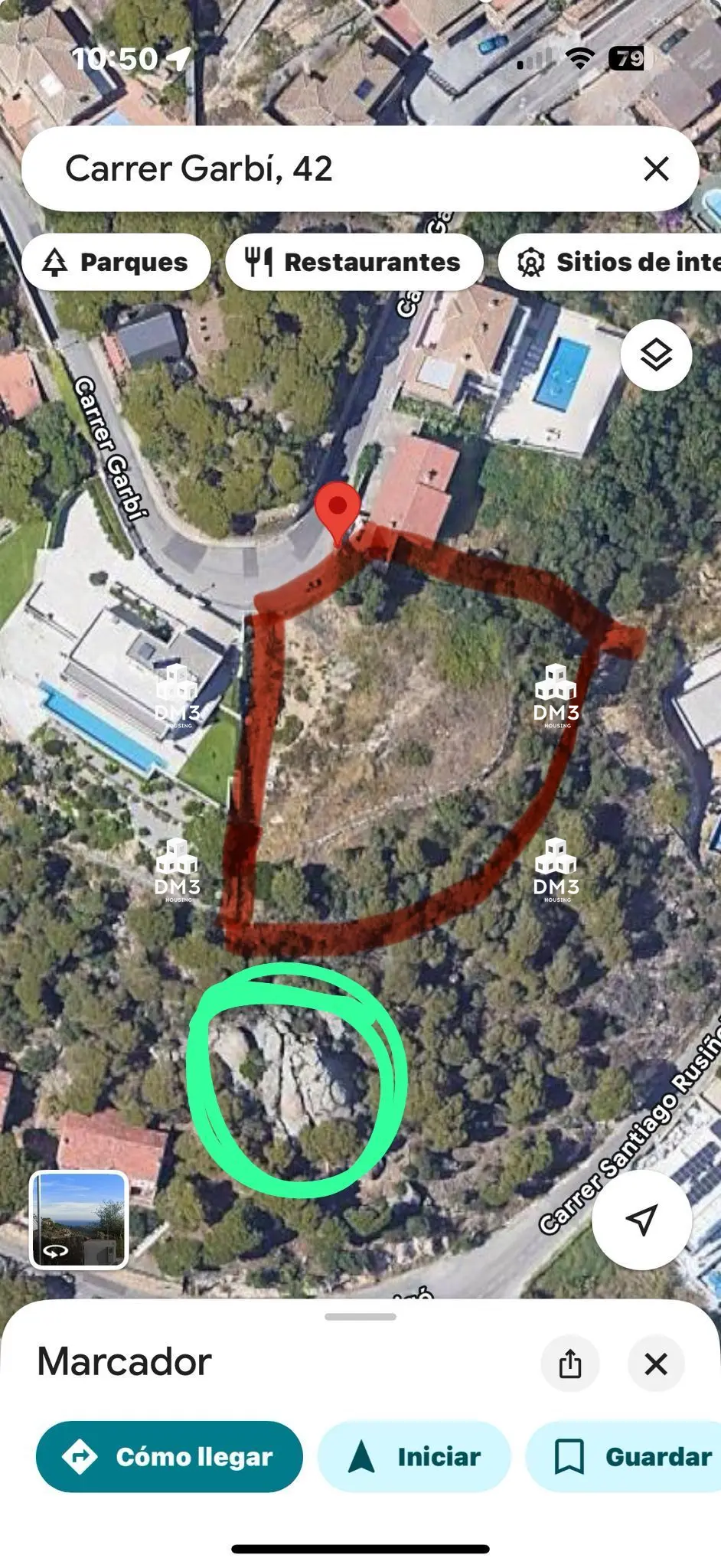Start navigation with Iniciar
The image size is (721, 1568).
pyautogui.click(x=414, y=1456)
